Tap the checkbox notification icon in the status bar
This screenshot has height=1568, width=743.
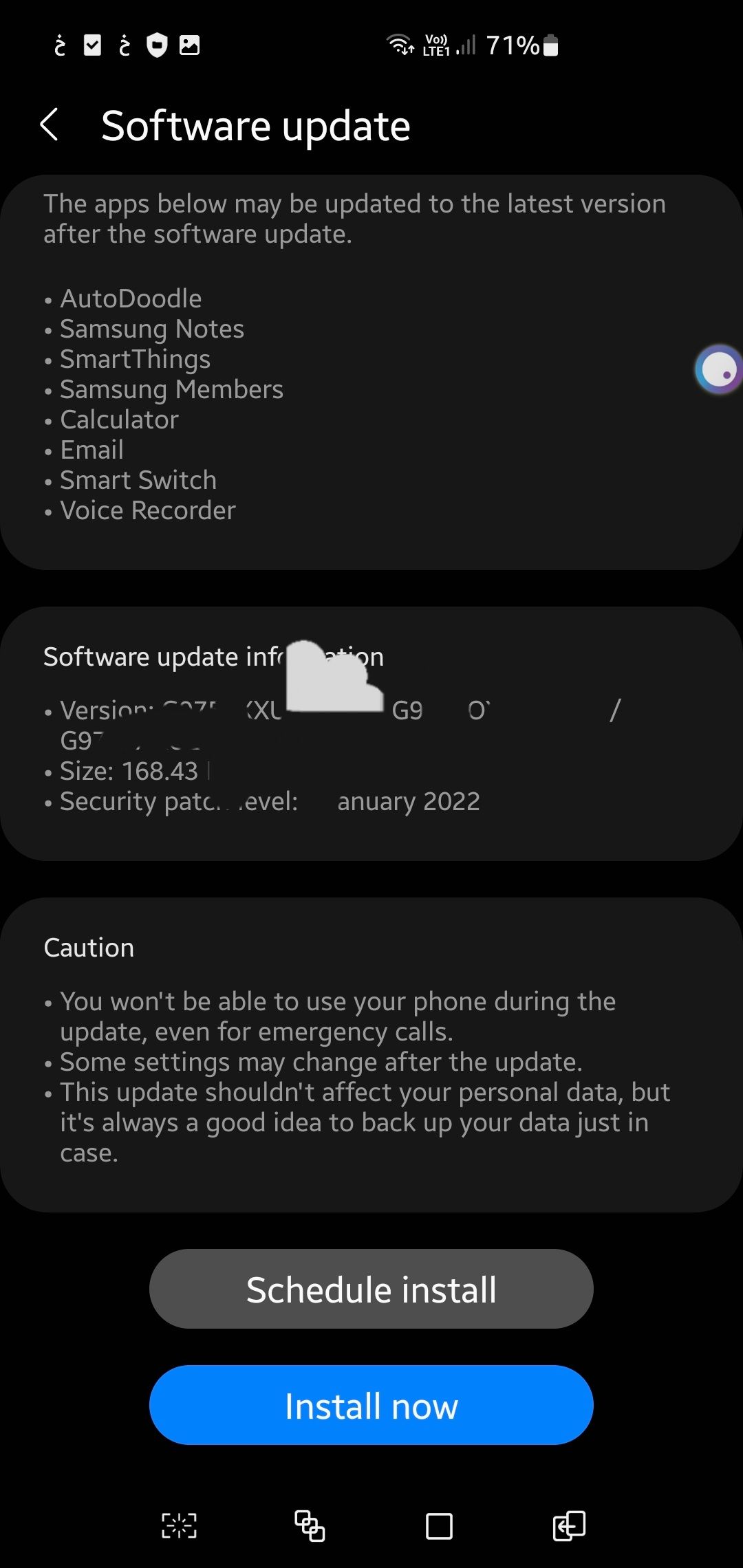pos(92,45)
